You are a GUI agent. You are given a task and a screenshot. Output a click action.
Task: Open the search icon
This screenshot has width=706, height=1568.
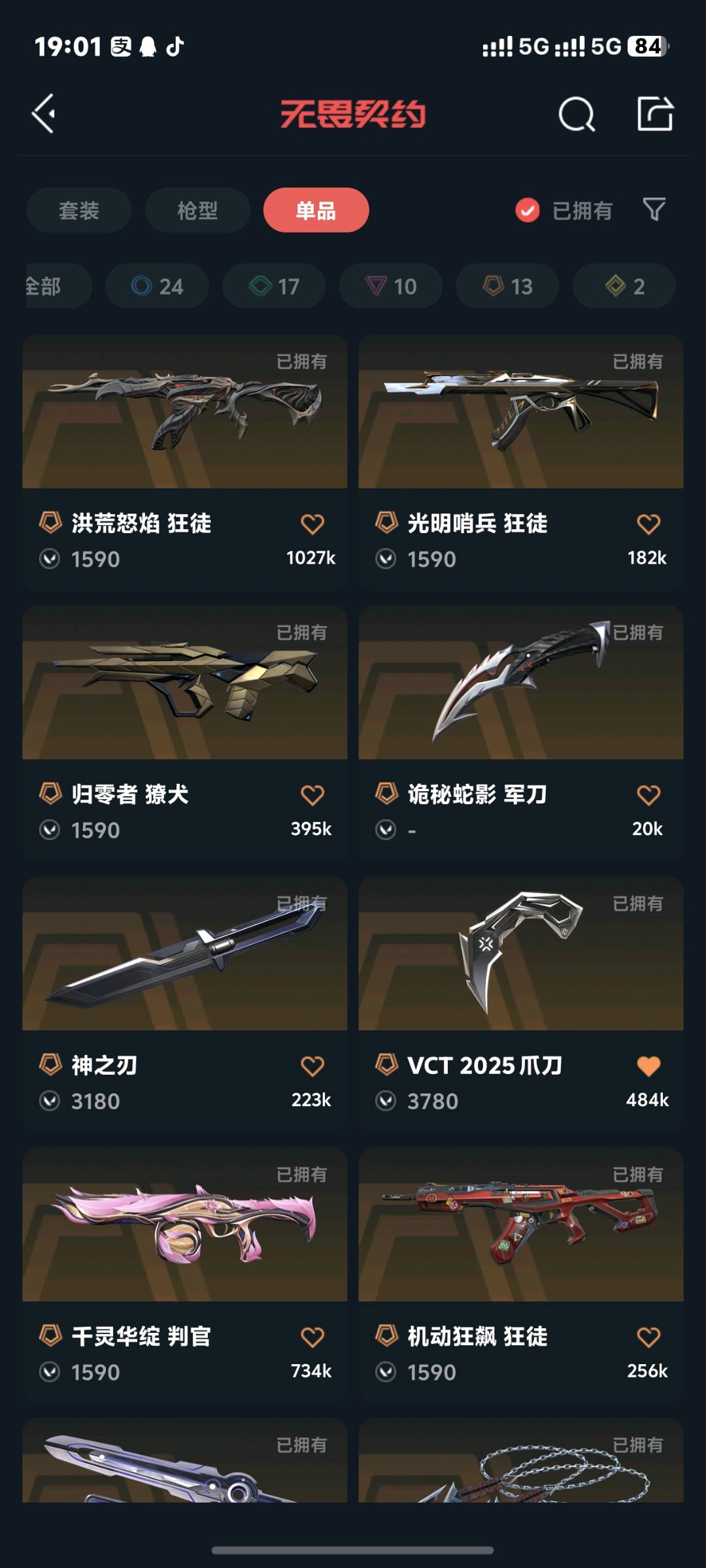point(577,114)
